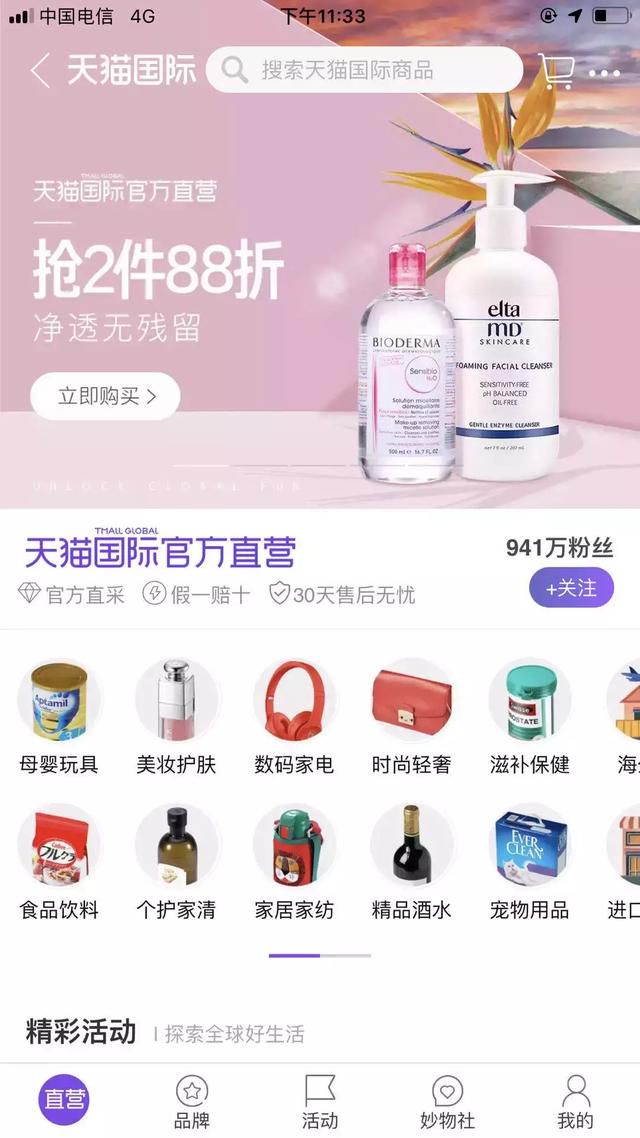Open the shopping cart
Viewport: 640px width, 1138px height.
point(557,71)
